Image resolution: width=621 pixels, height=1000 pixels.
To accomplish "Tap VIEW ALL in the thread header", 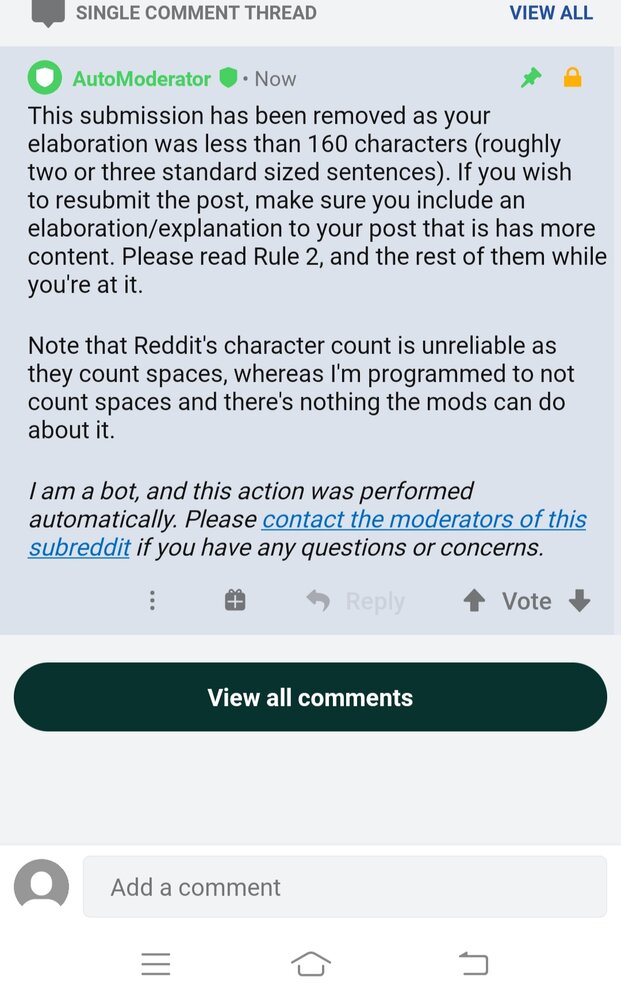I will (551, 13).
